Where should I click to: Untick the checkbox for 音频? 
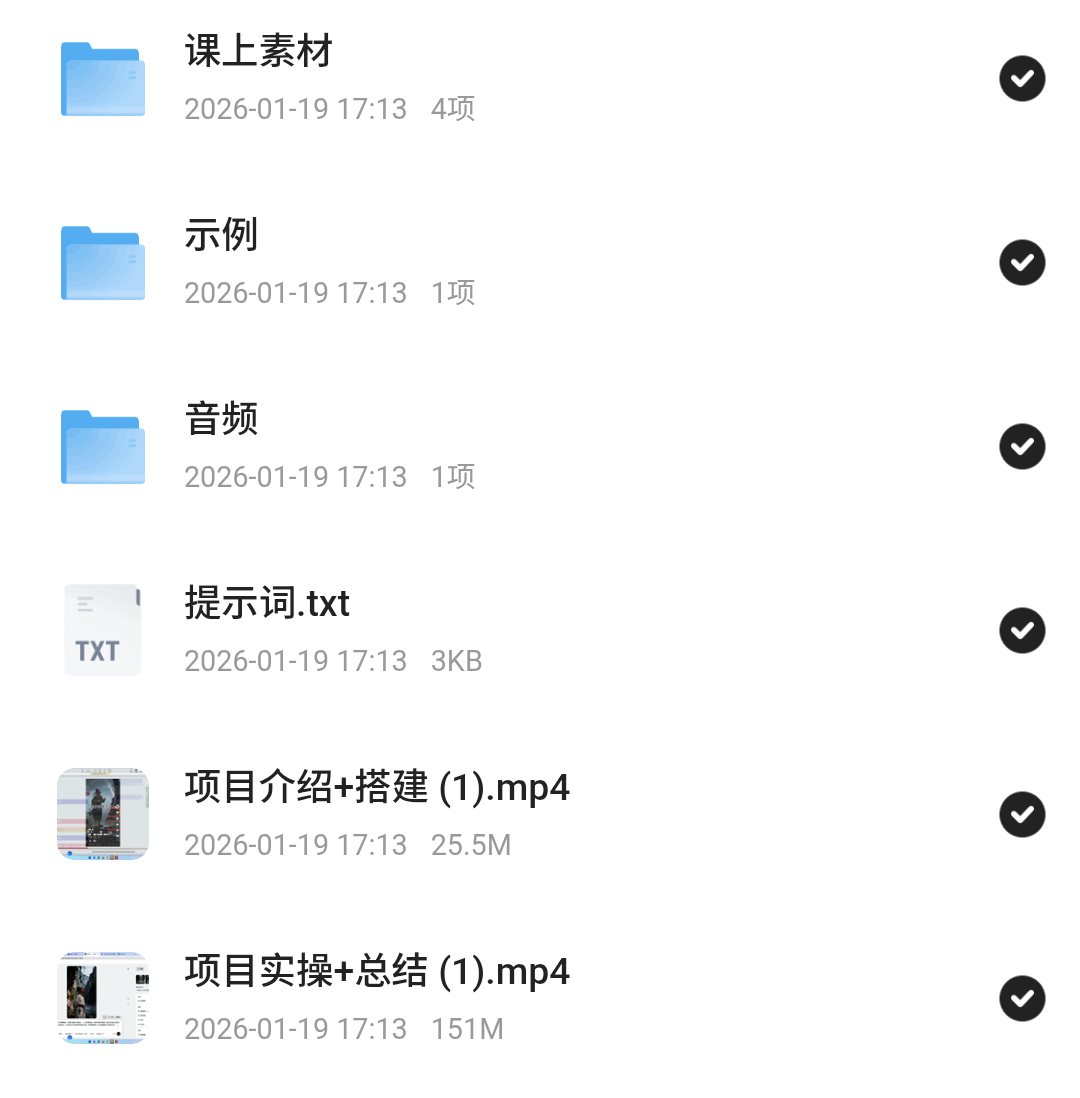point(1021,446)
